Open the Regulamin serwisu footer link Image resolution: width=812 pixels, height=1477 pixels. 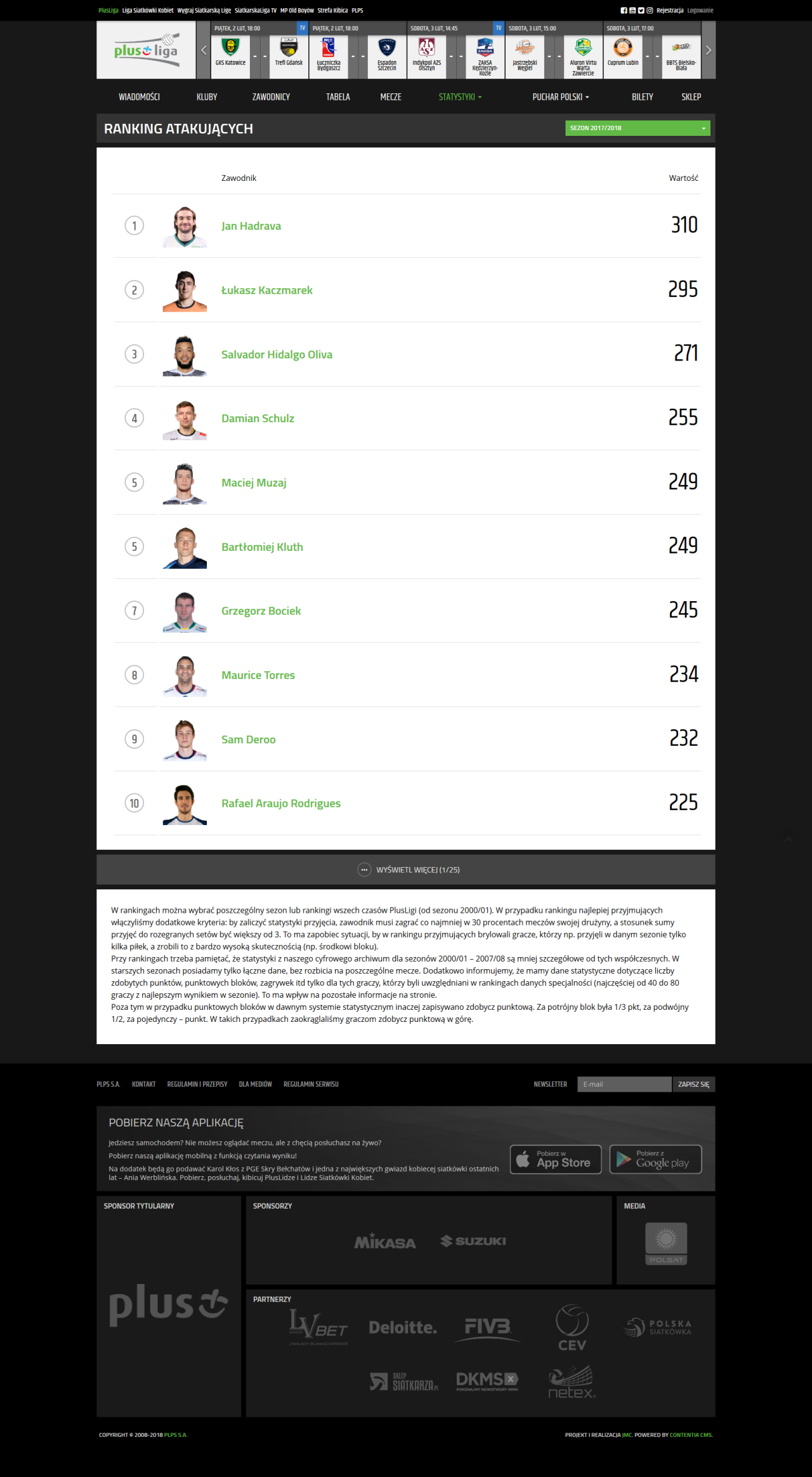(x=311, y=1084)
